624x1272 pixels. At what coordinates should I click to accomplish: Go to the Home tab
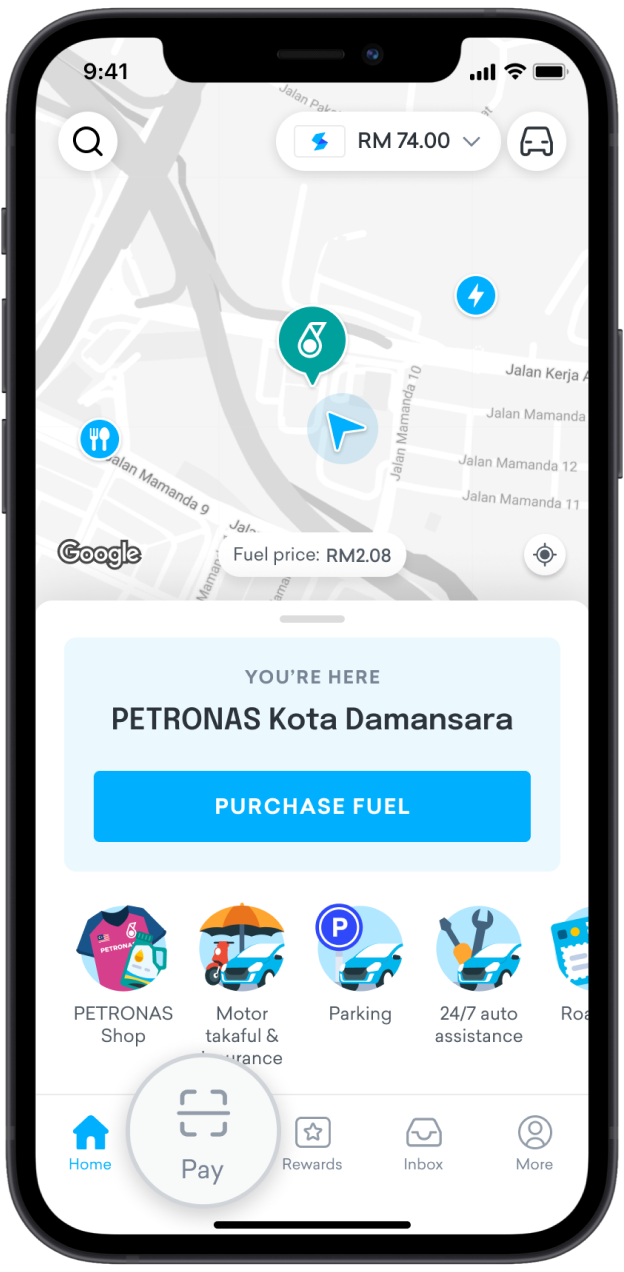coord(90,1142)
